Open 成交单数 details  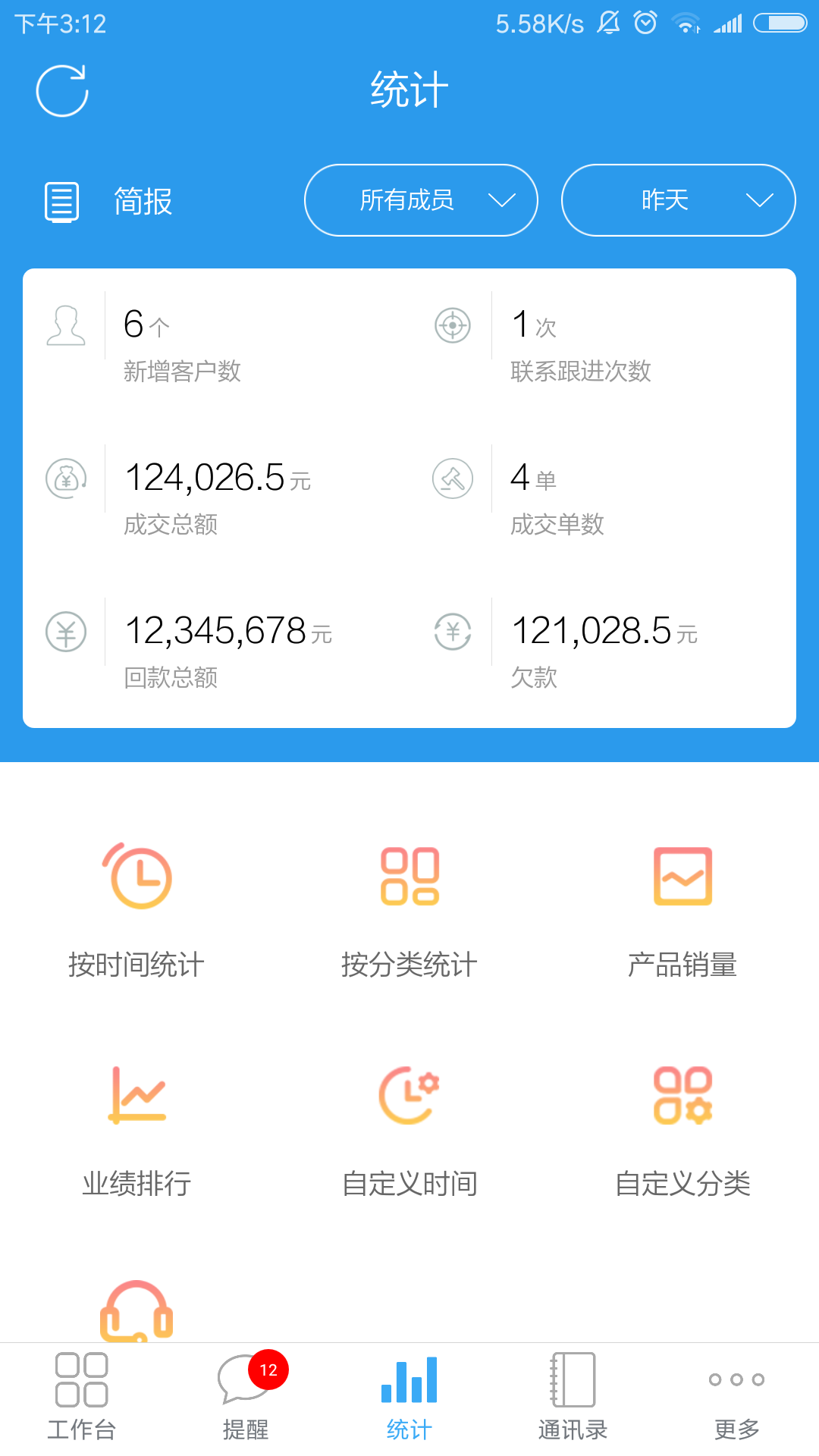click(557, 497)
